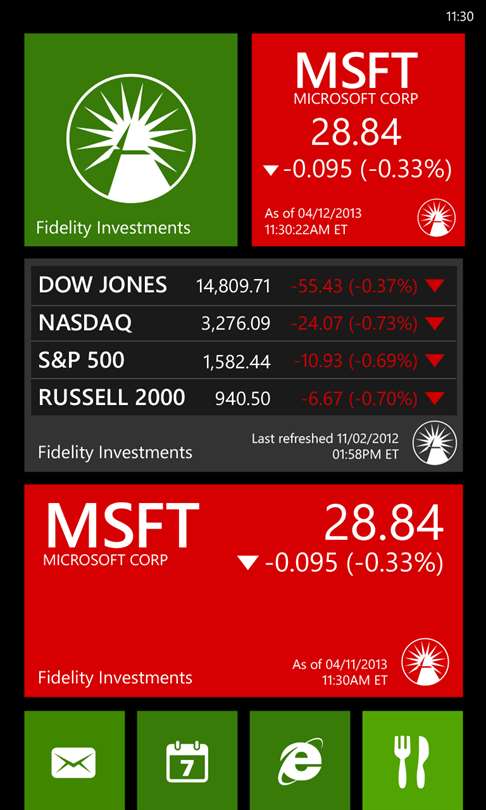
Task: Open the wide red MSFT quote tile
Action: coord(244,590)
